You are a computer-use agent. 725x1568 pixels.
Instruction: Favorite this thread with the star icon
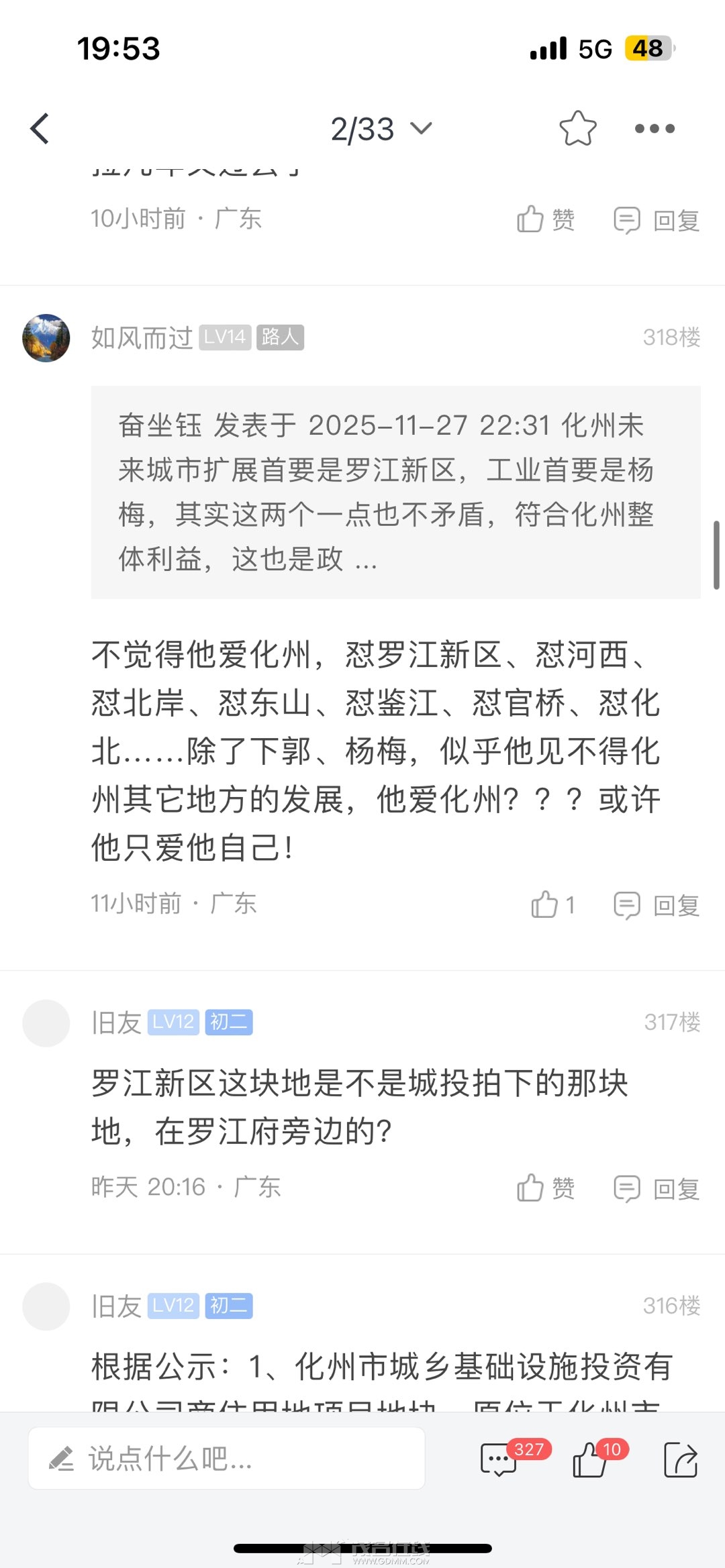pos(577,128)
